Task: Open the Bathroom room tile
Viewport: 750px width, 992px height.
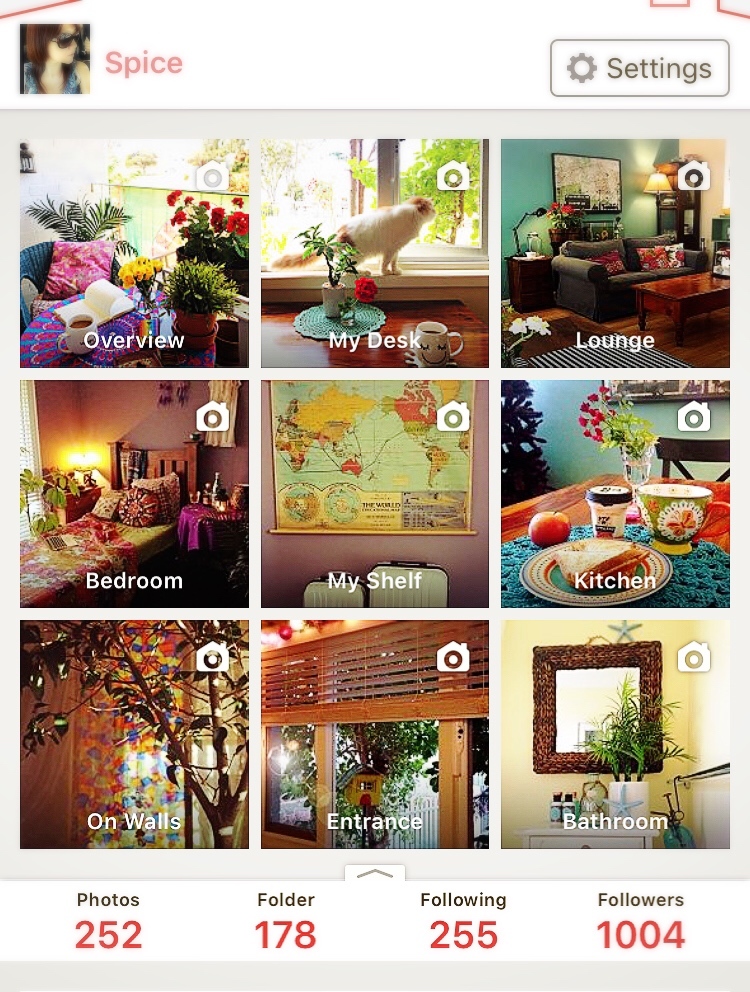Action: [615, 734]
